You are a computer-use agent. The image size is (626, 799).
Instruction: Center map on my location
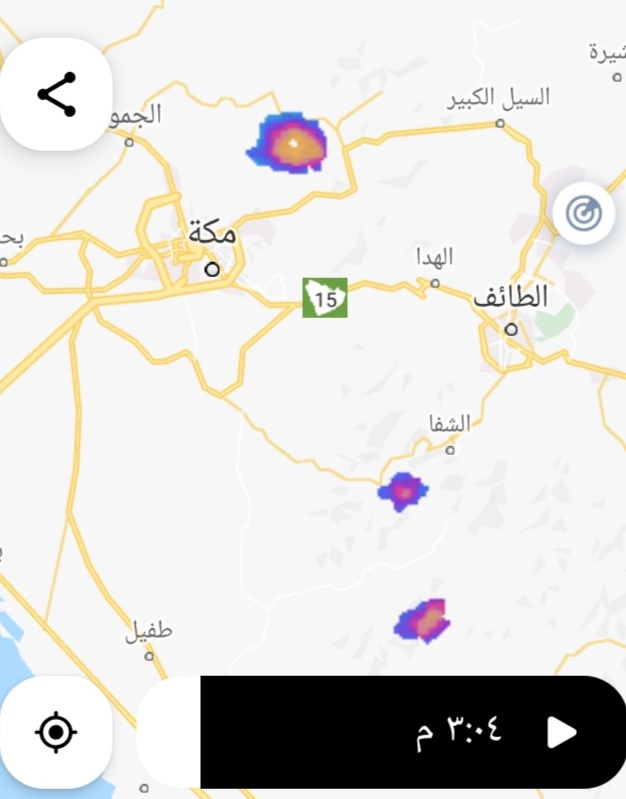pyautogui.click(x=56, y=733)
